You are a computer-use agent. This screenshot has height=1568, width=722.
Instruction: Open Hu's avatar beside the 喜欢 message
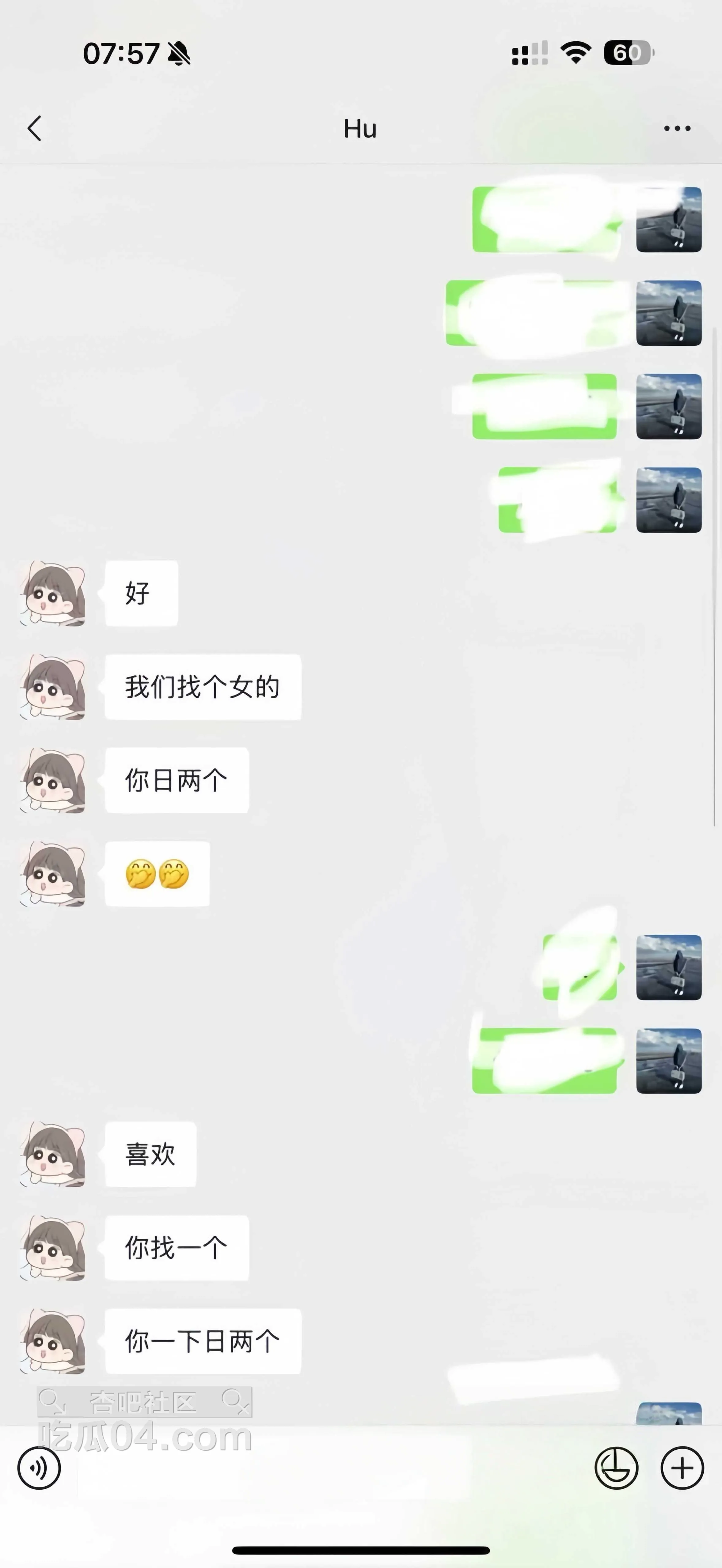click(x=53, y=1155)
